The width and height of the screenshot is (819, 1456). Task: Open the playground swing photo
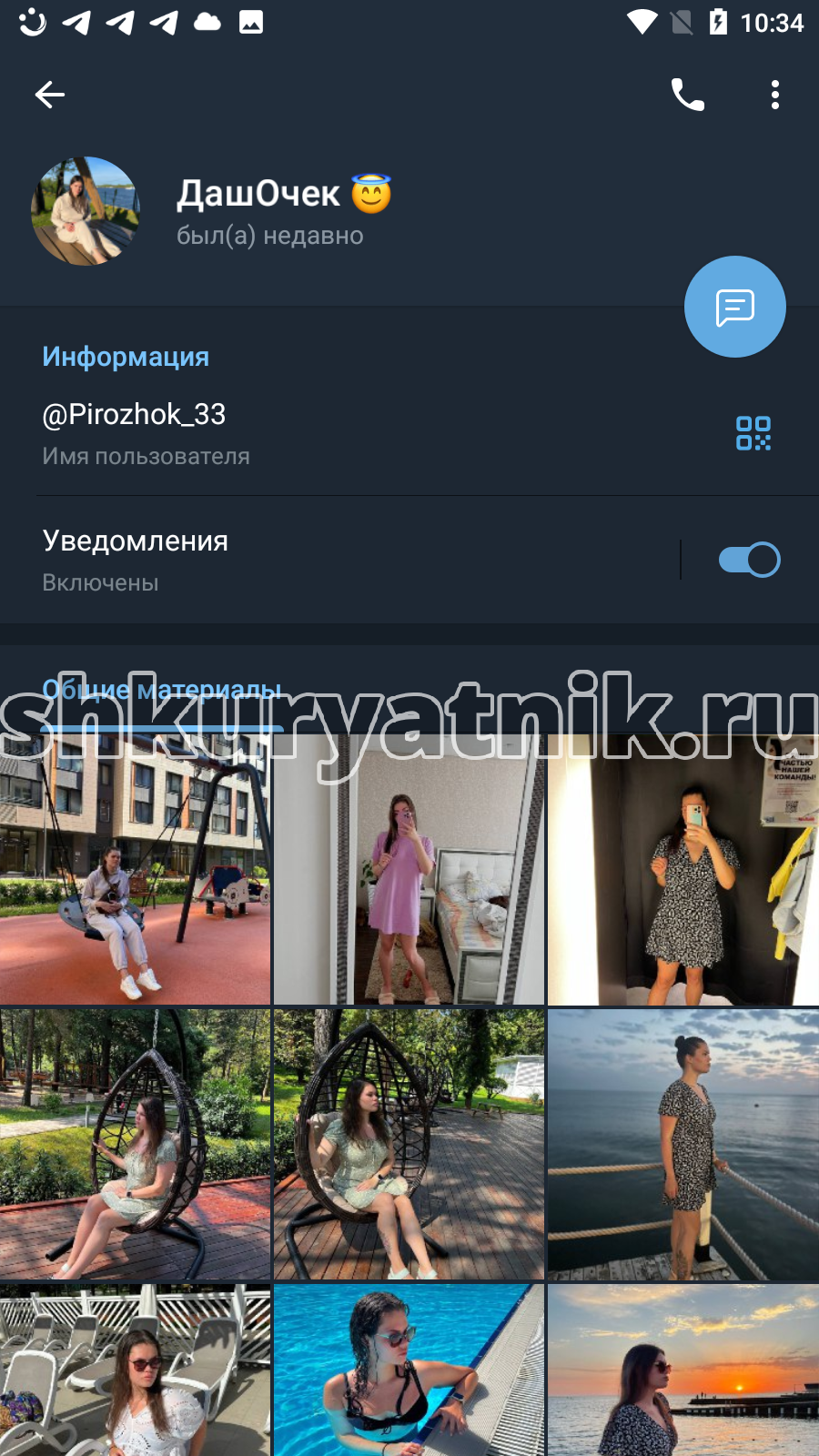[x=135, y=869]
